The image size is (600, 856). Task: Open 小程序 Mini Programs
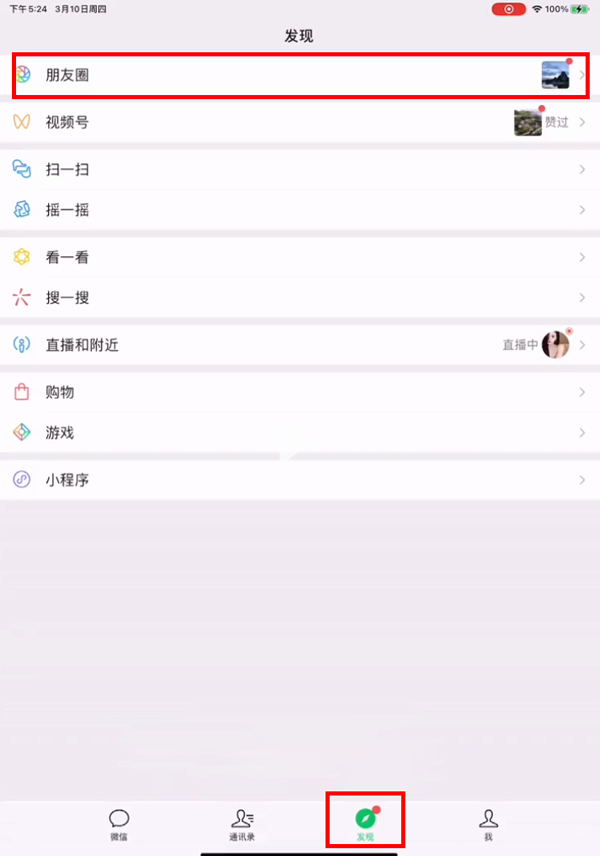[x=300, y=480]
